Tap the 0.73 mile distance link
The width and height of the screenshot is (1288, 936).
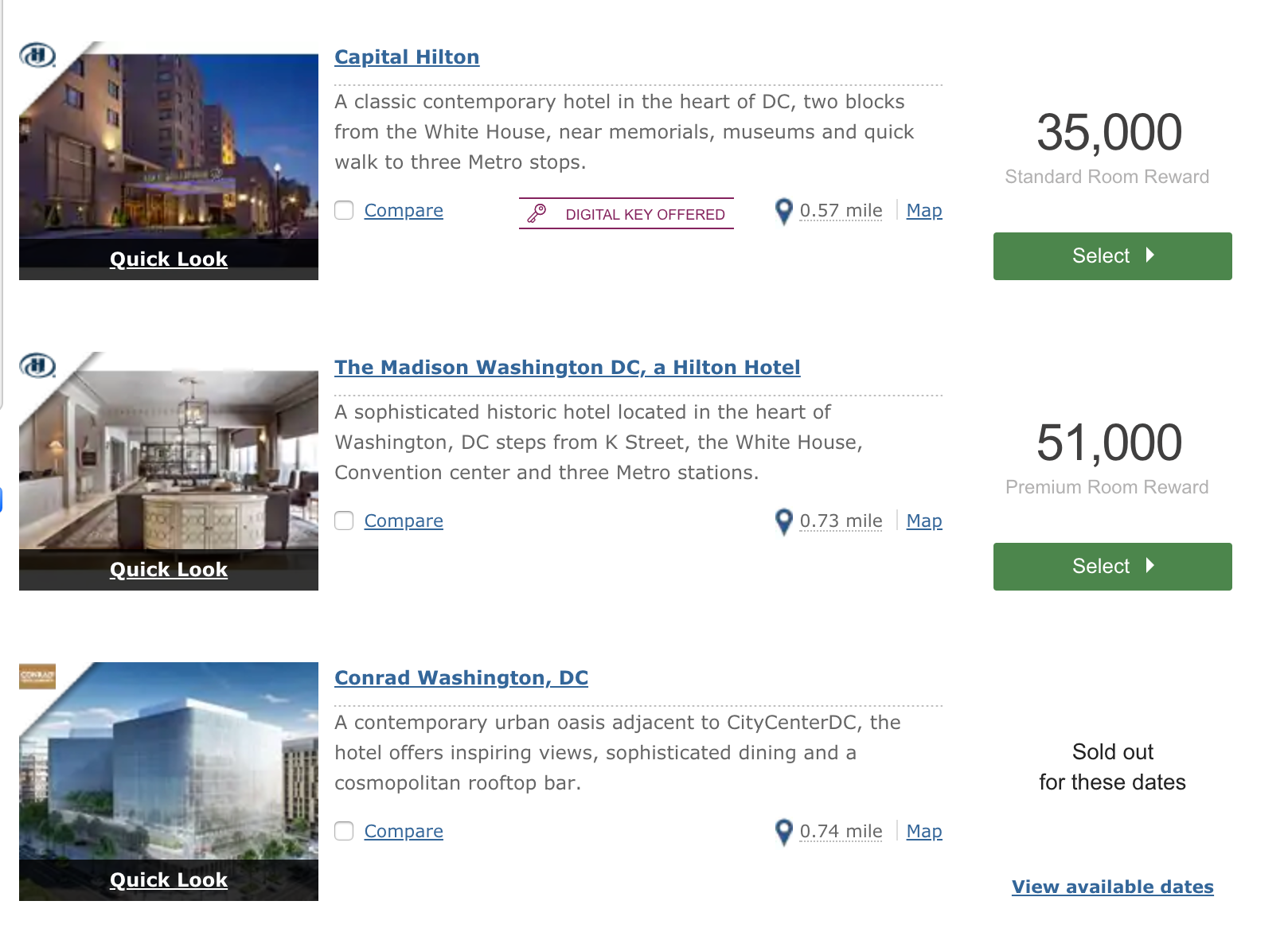[841, 521]
